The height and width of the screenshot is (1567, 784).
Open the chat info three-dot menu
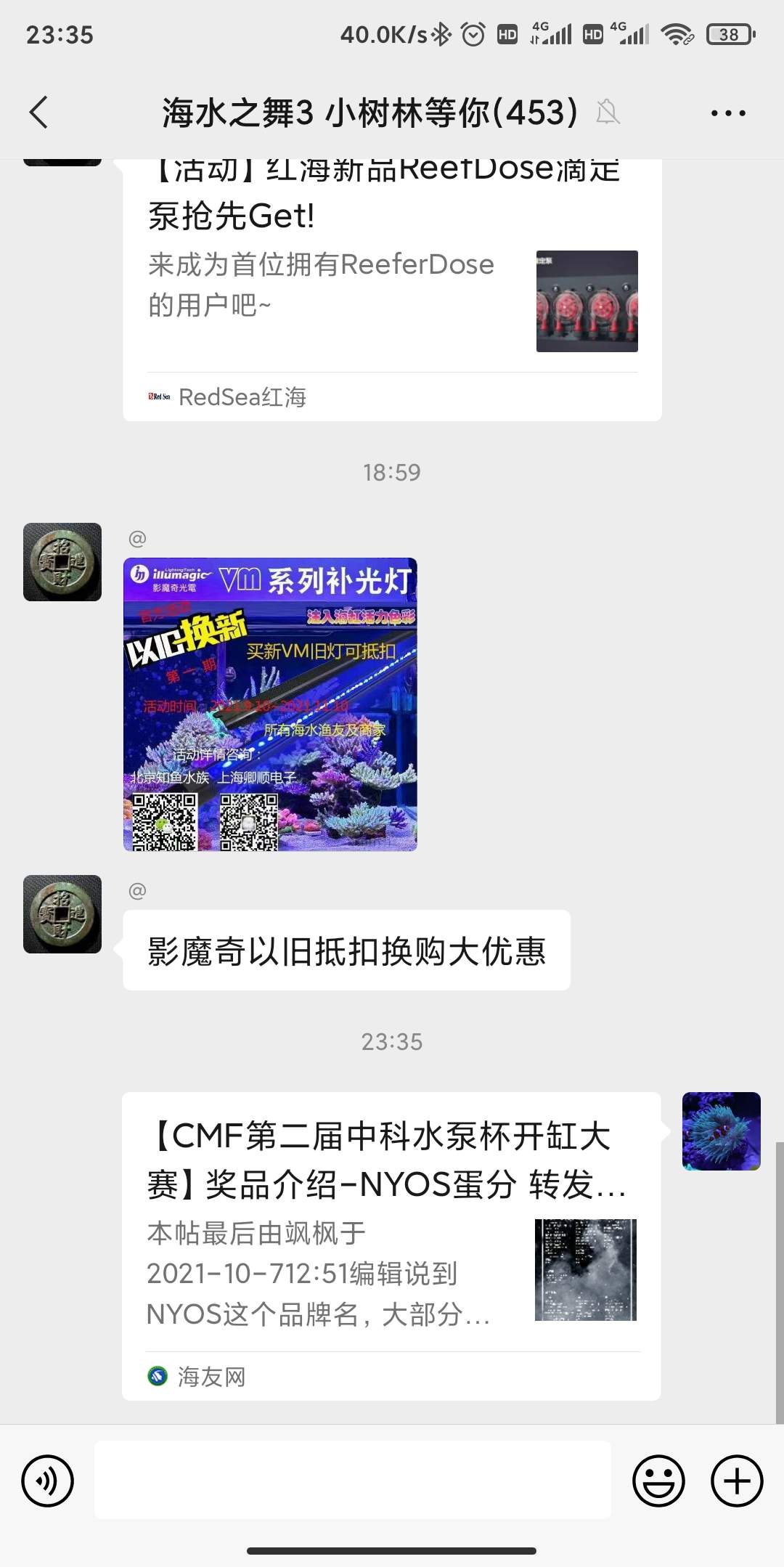pos(727,113)
